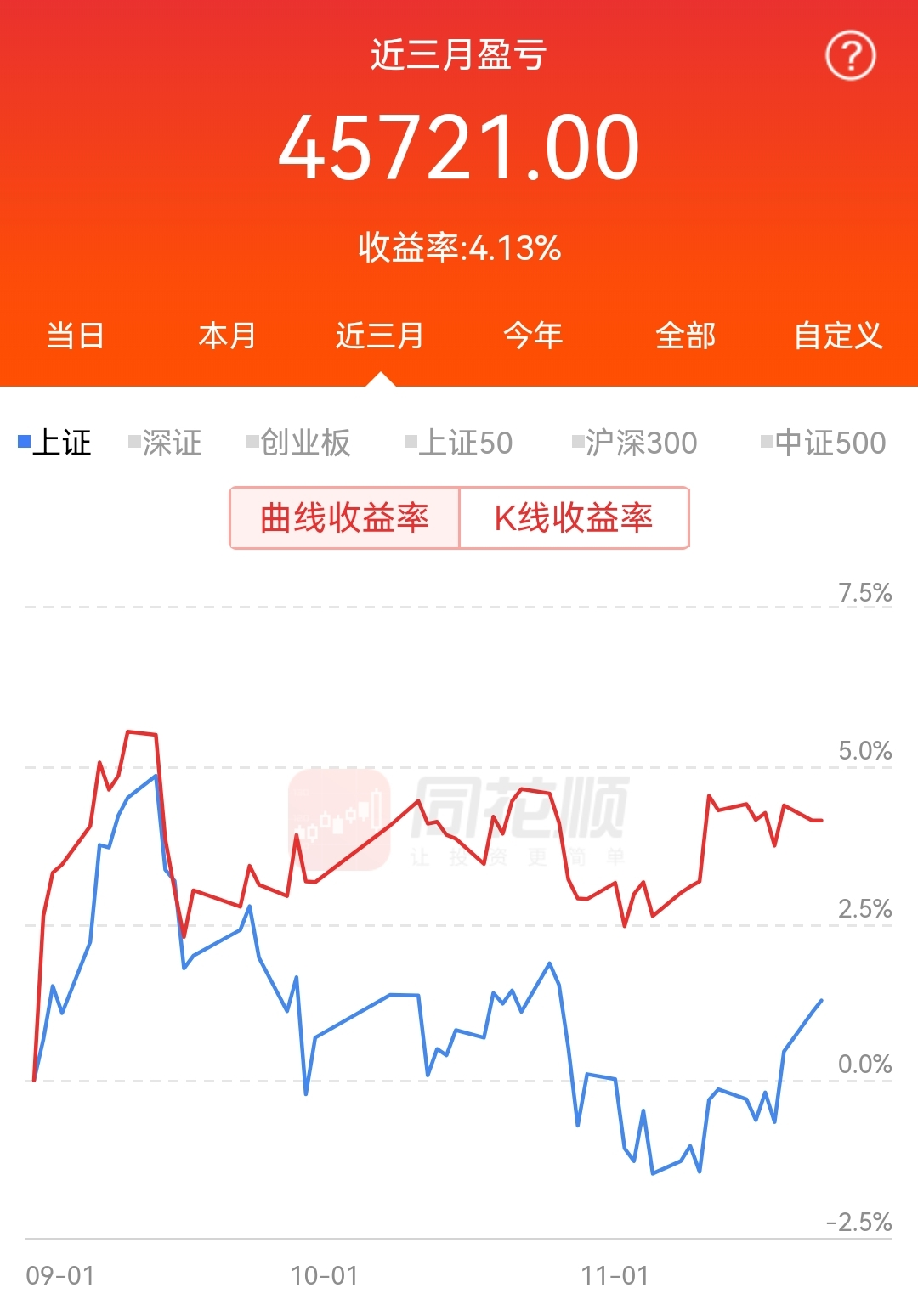Select 上证 as comparison index
Image resolution: width=918 pixels, height=1316 pixels.
coord(56,443)
